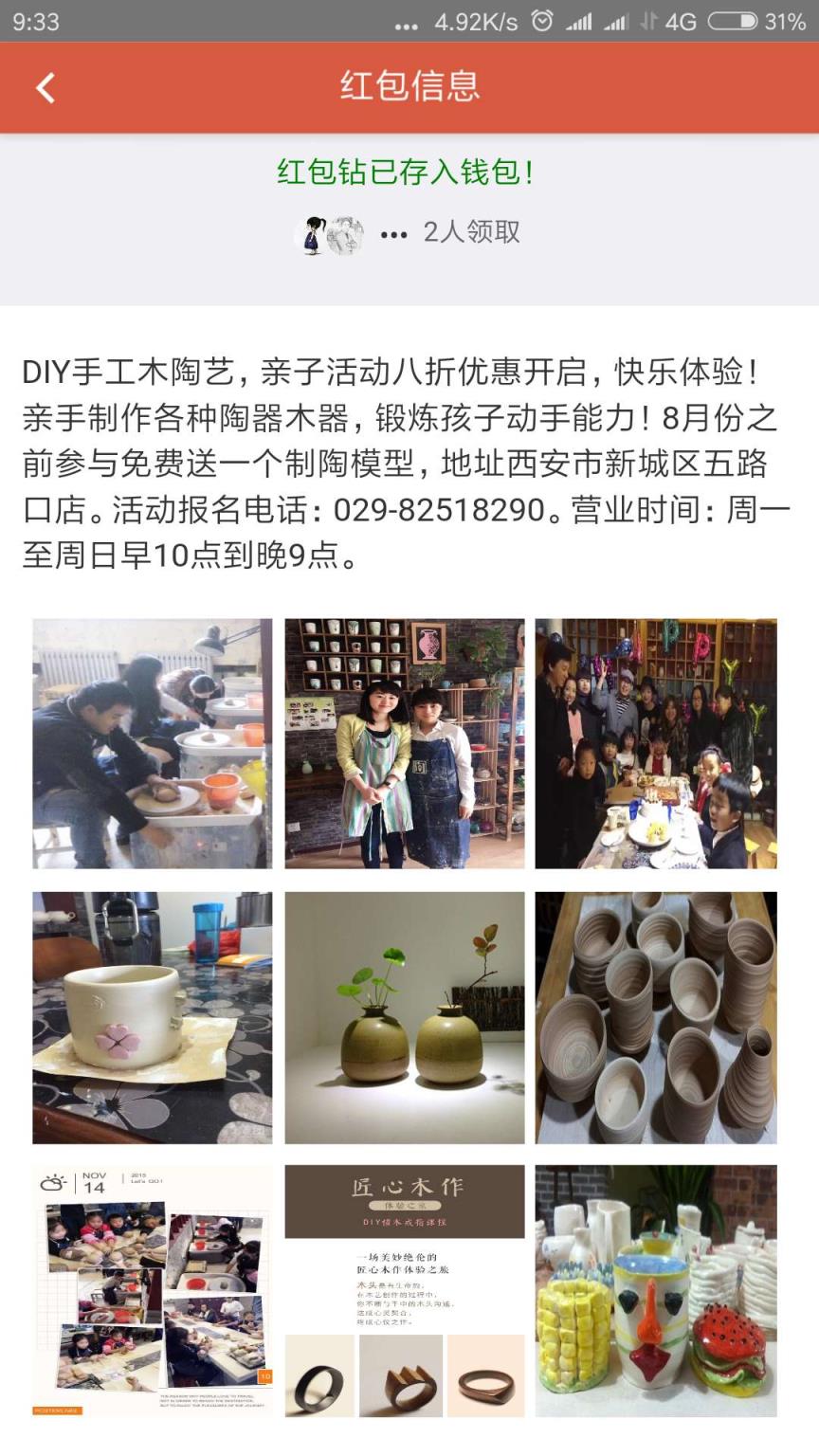The width and height of the screenshot is (819, 1456).
Task: Open the photo of the man at the pottery wheel
Action: pyautogui.click(x=153, y=743)
